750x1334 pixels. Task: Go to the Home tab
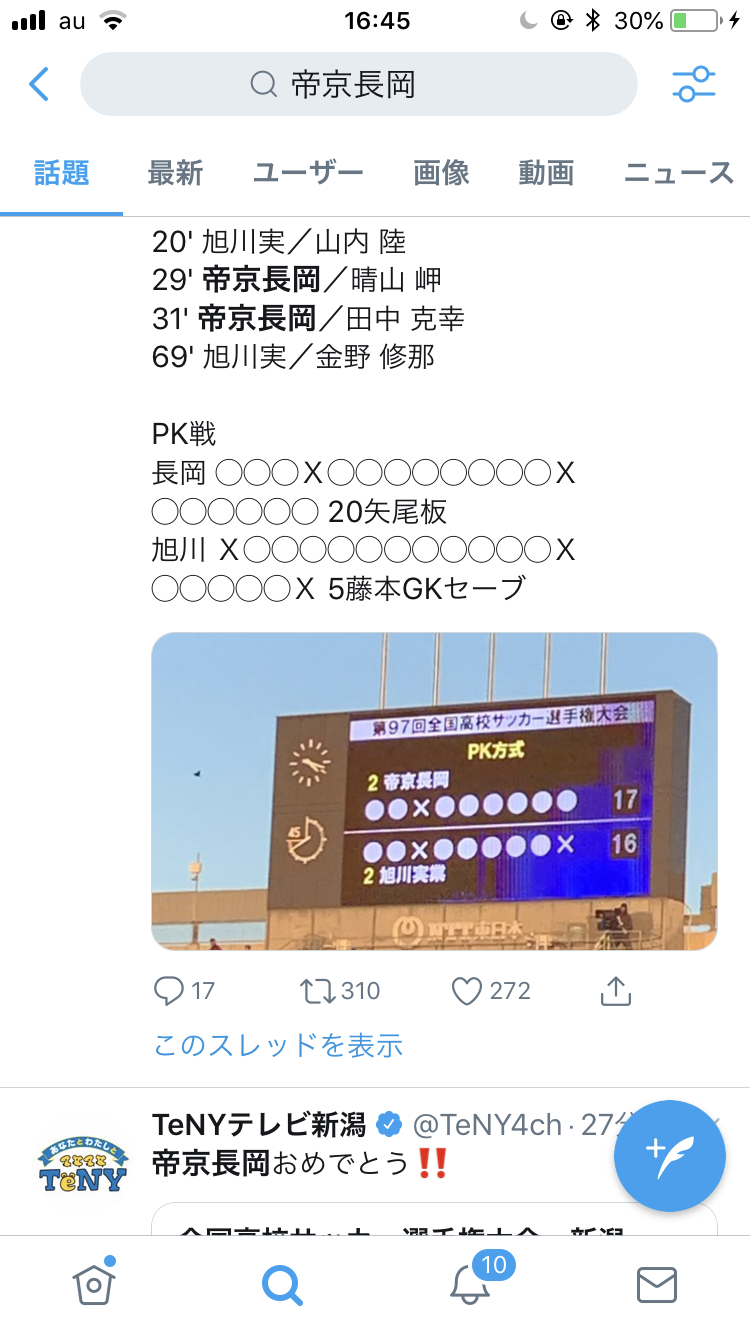94,1283
